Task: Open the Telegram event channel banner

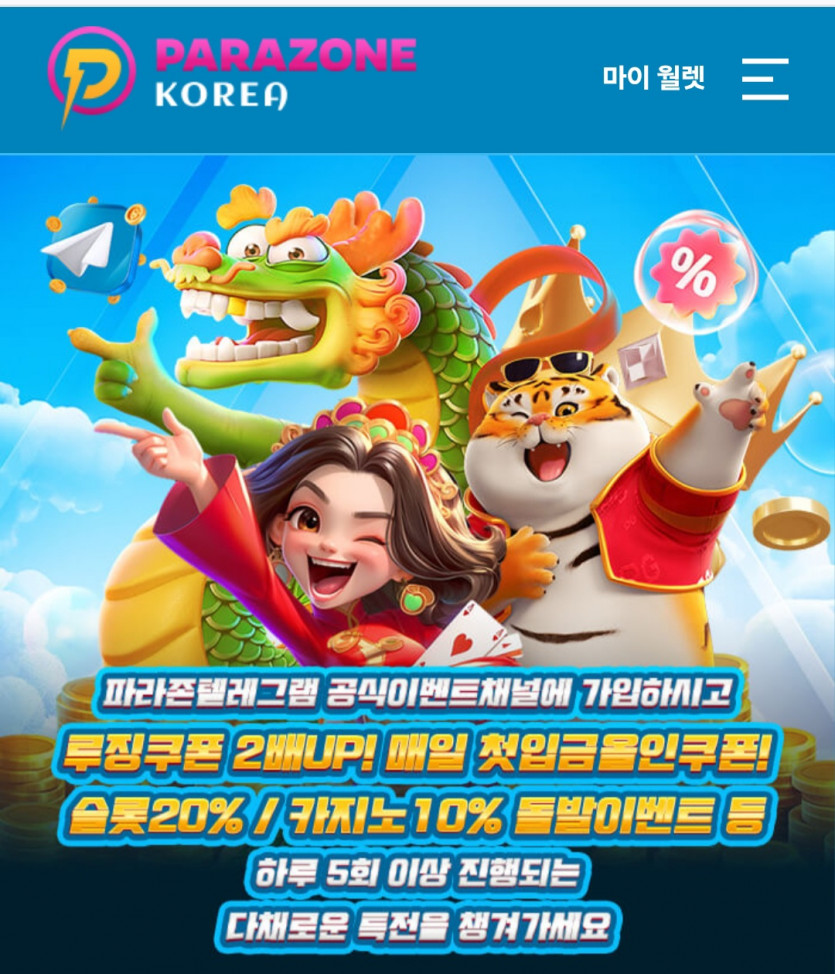Action: [x=417, y=560]
